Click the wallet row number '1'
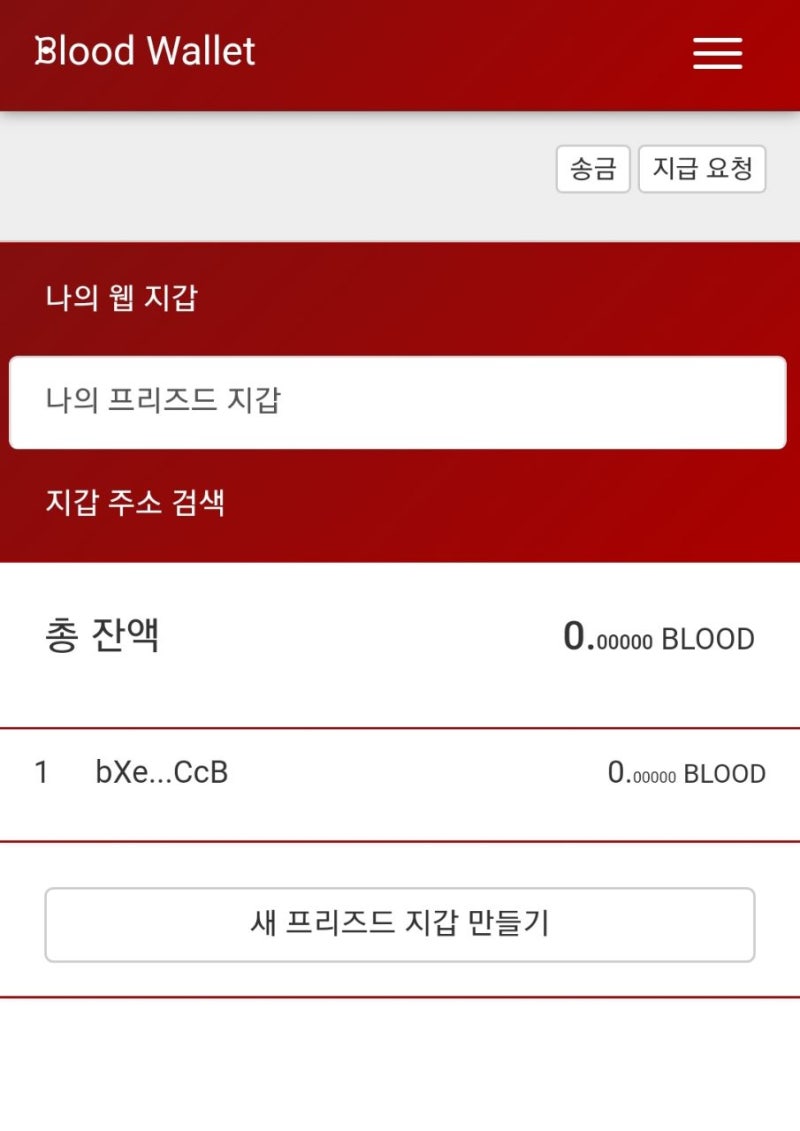The height and width of the screenshot is (1131, 800). click(40, 773)
